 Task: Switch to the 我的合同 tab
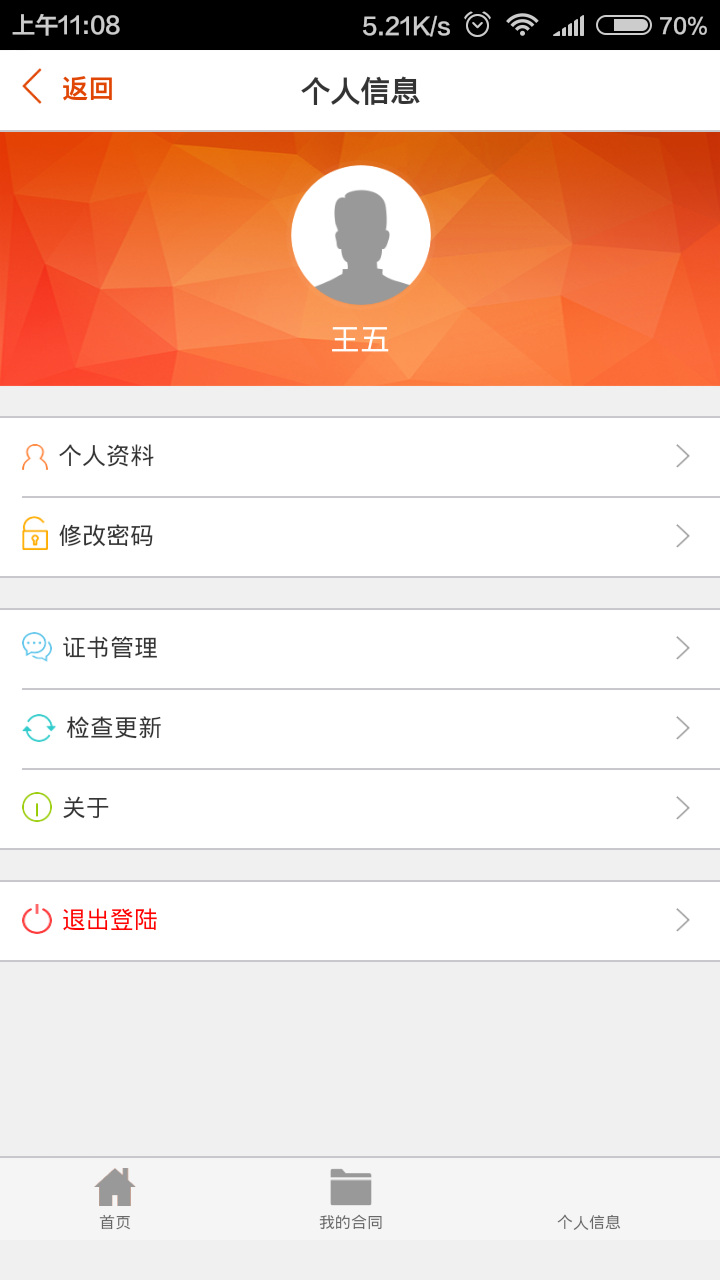[x=351, y=1198]
